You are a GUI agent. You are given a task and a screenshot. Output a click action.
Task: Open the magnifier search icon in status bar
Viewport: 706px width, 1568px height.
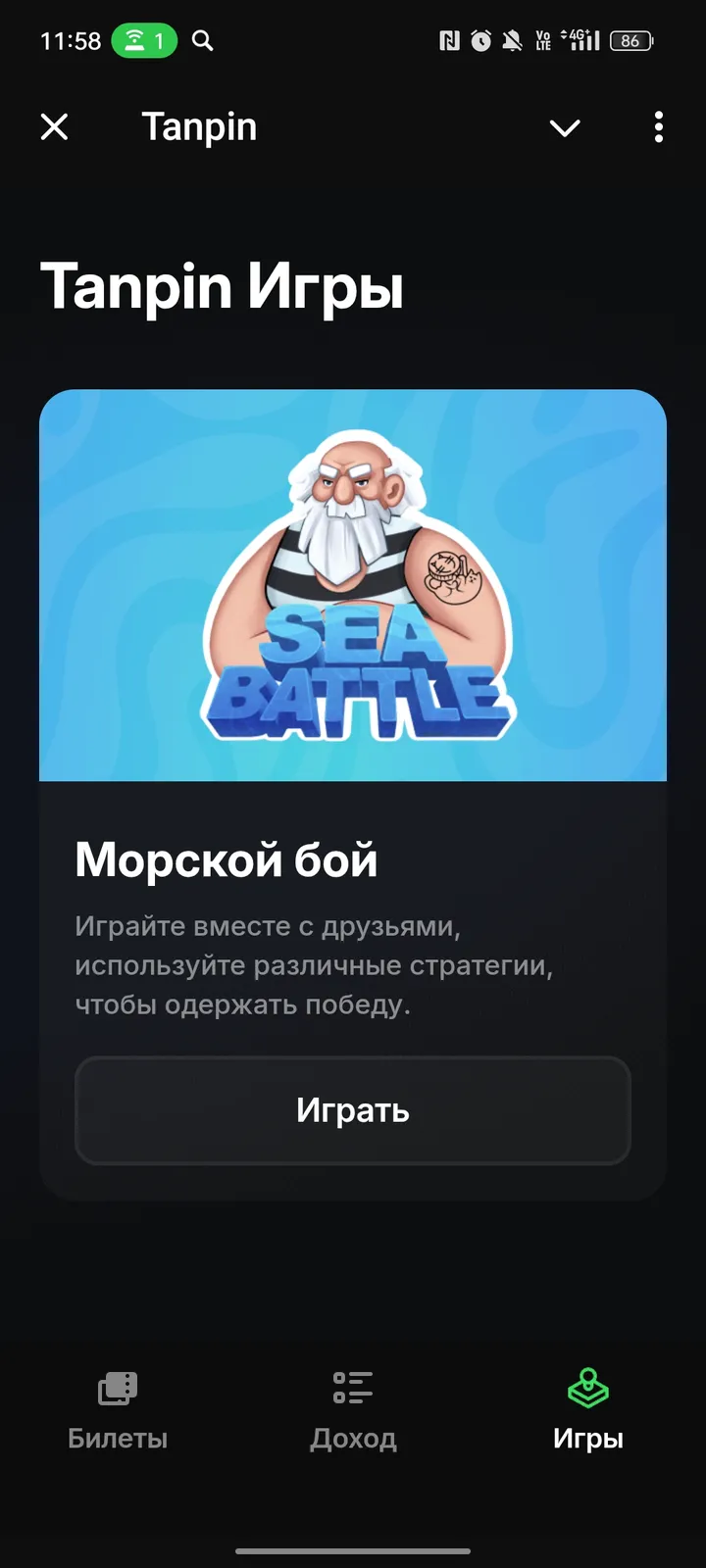pos(202,41)
